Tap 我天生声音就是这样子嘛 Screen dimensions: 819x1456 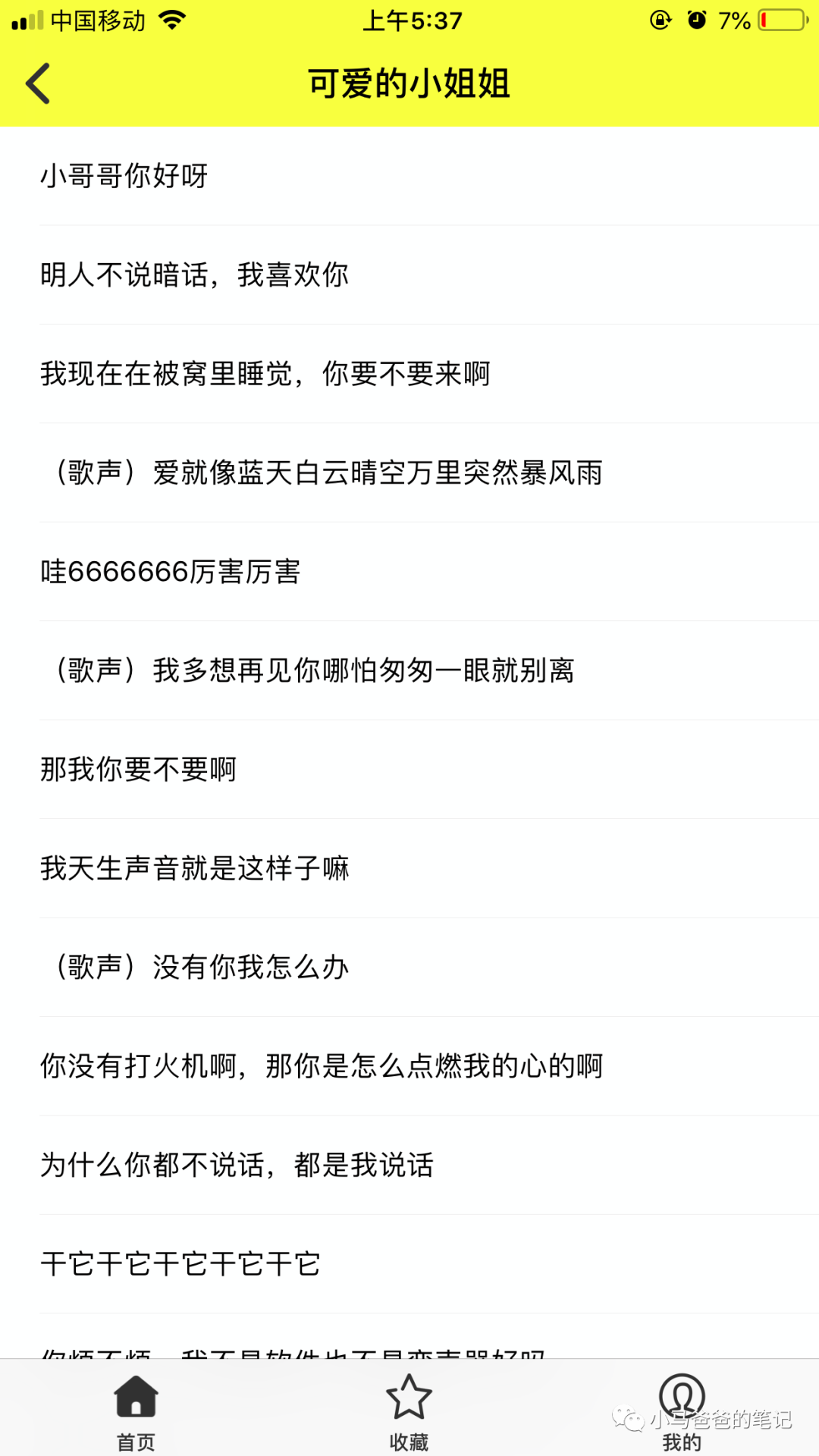195,868
